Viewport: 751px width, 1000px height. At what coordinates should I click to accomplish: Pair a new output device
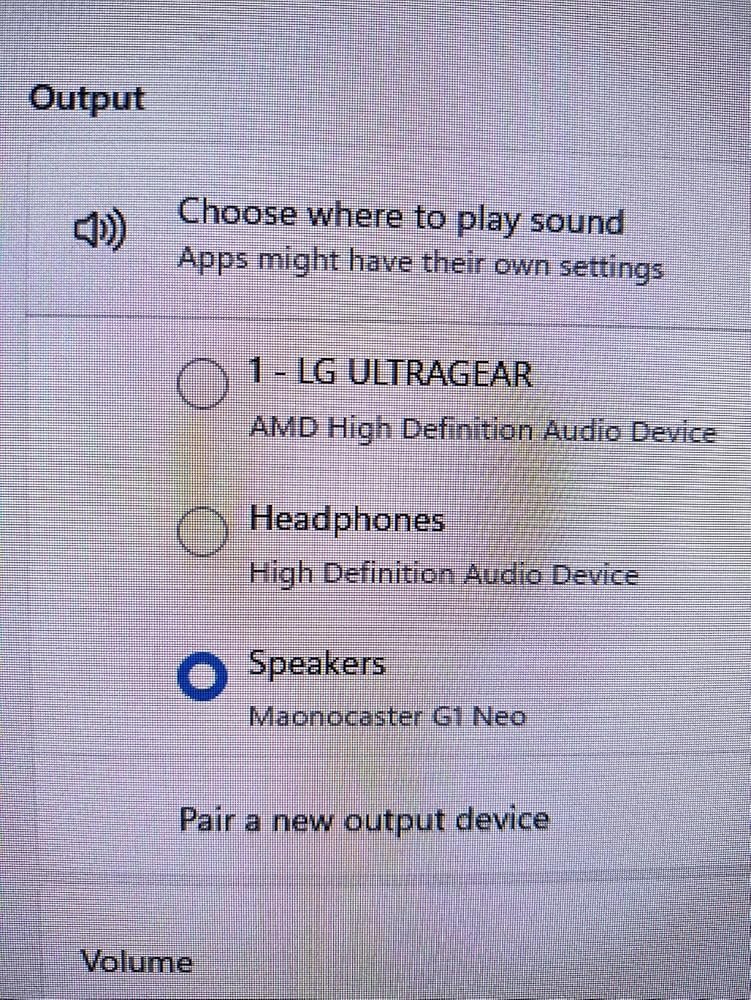[x=364, y=820]
